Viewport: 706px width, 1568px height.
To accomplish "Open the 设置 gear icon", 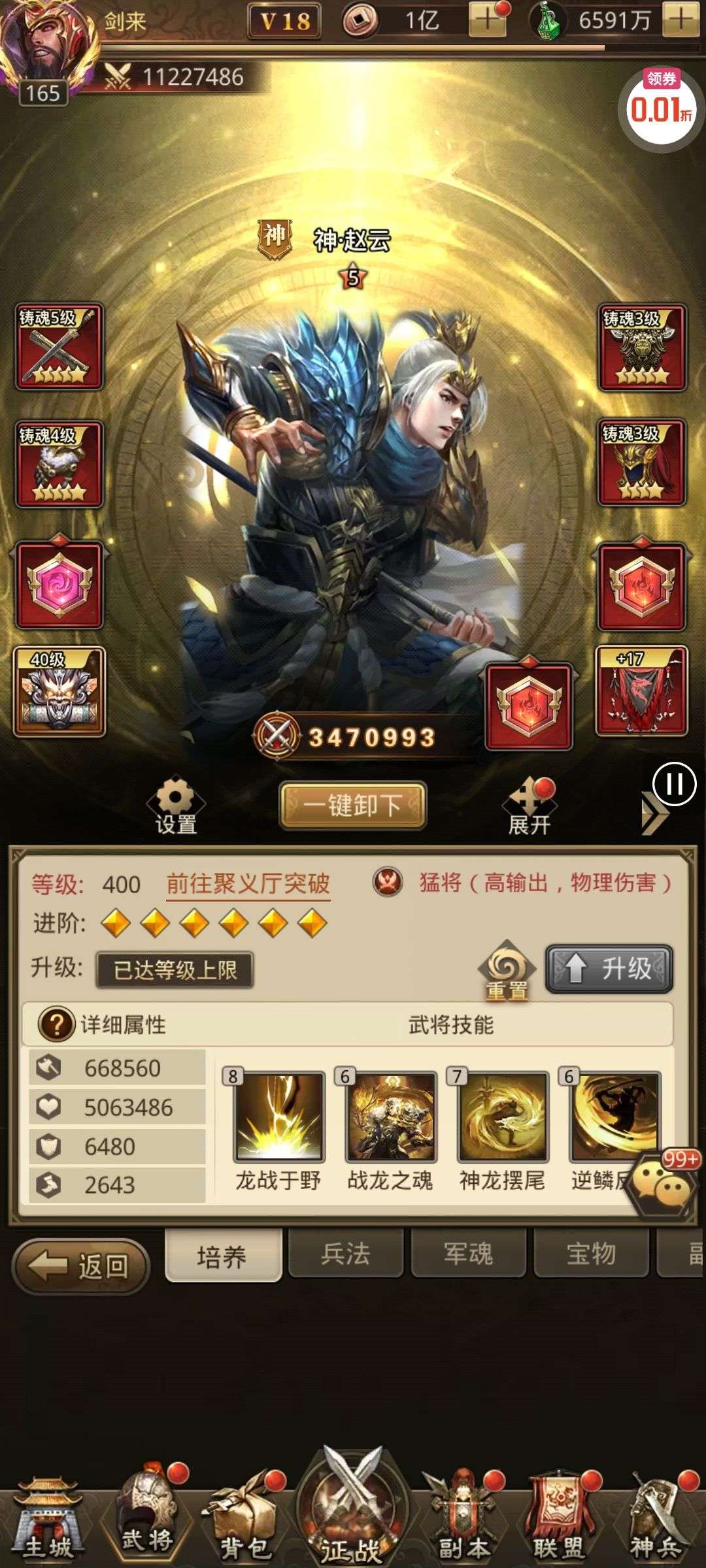I will pos(175,805).
